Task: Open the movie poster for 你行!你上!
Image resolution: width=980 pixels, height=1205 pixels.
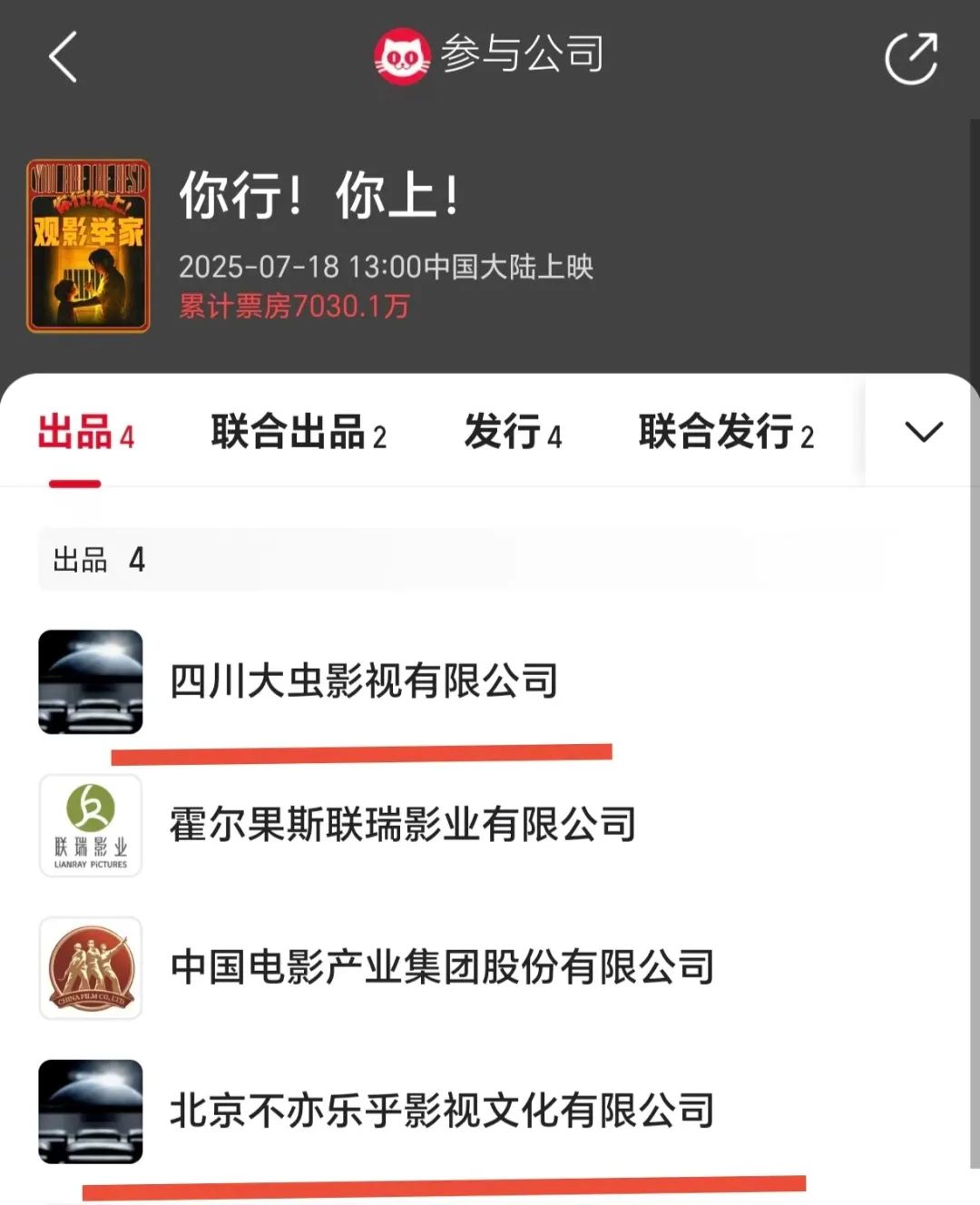Action: (88, 246)
